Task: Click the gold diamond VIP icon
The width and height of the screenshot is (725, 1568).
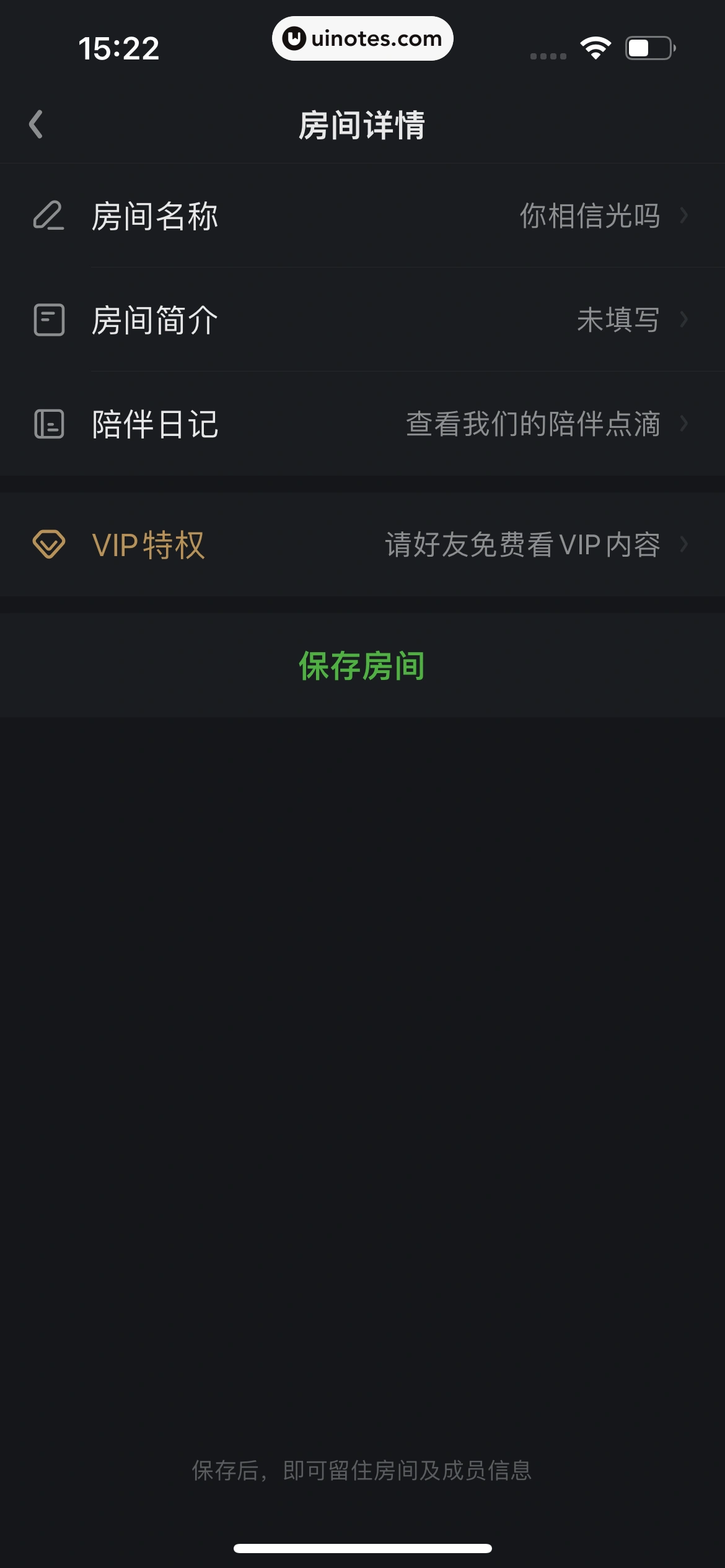Action: pyautogui.click(x=49, y=544)
